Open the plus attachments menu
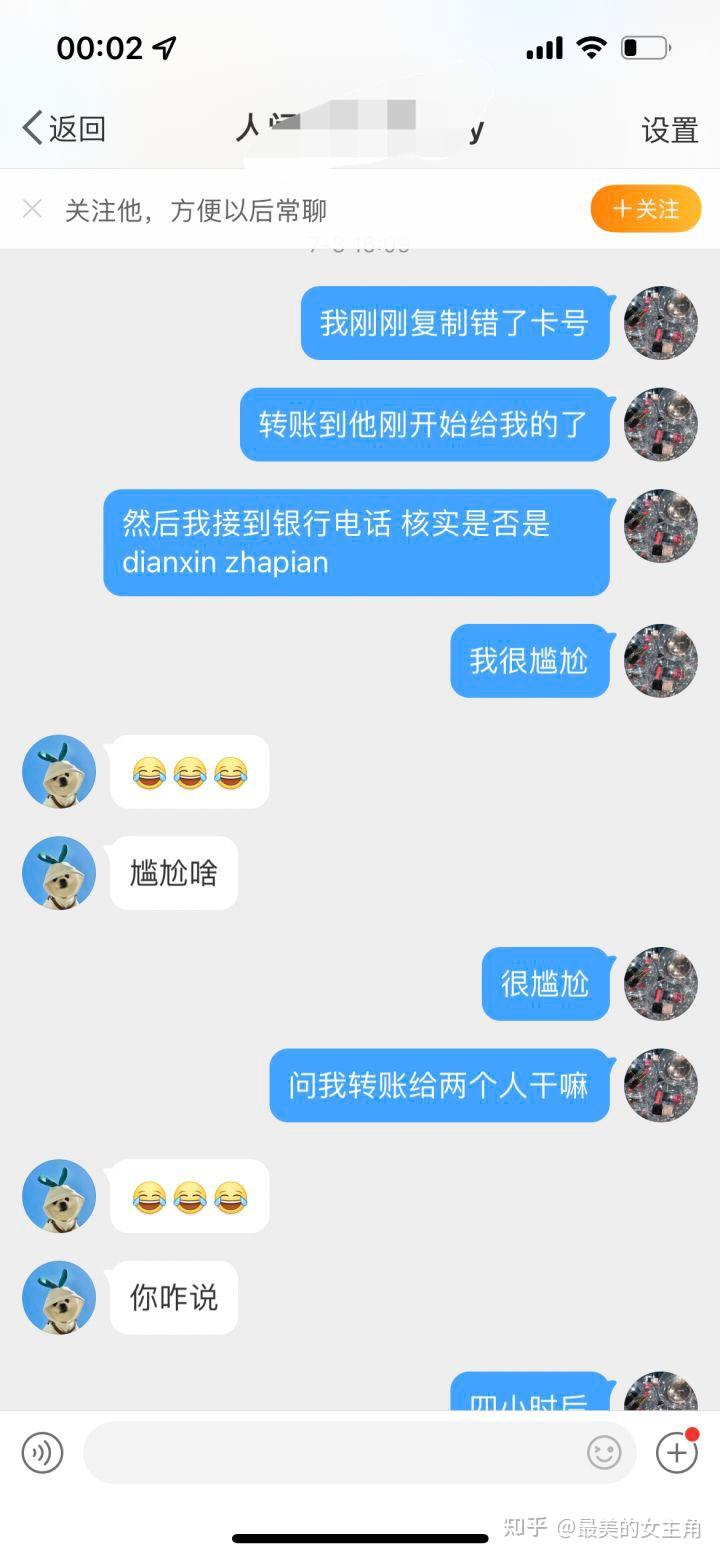 [676, 1452]
